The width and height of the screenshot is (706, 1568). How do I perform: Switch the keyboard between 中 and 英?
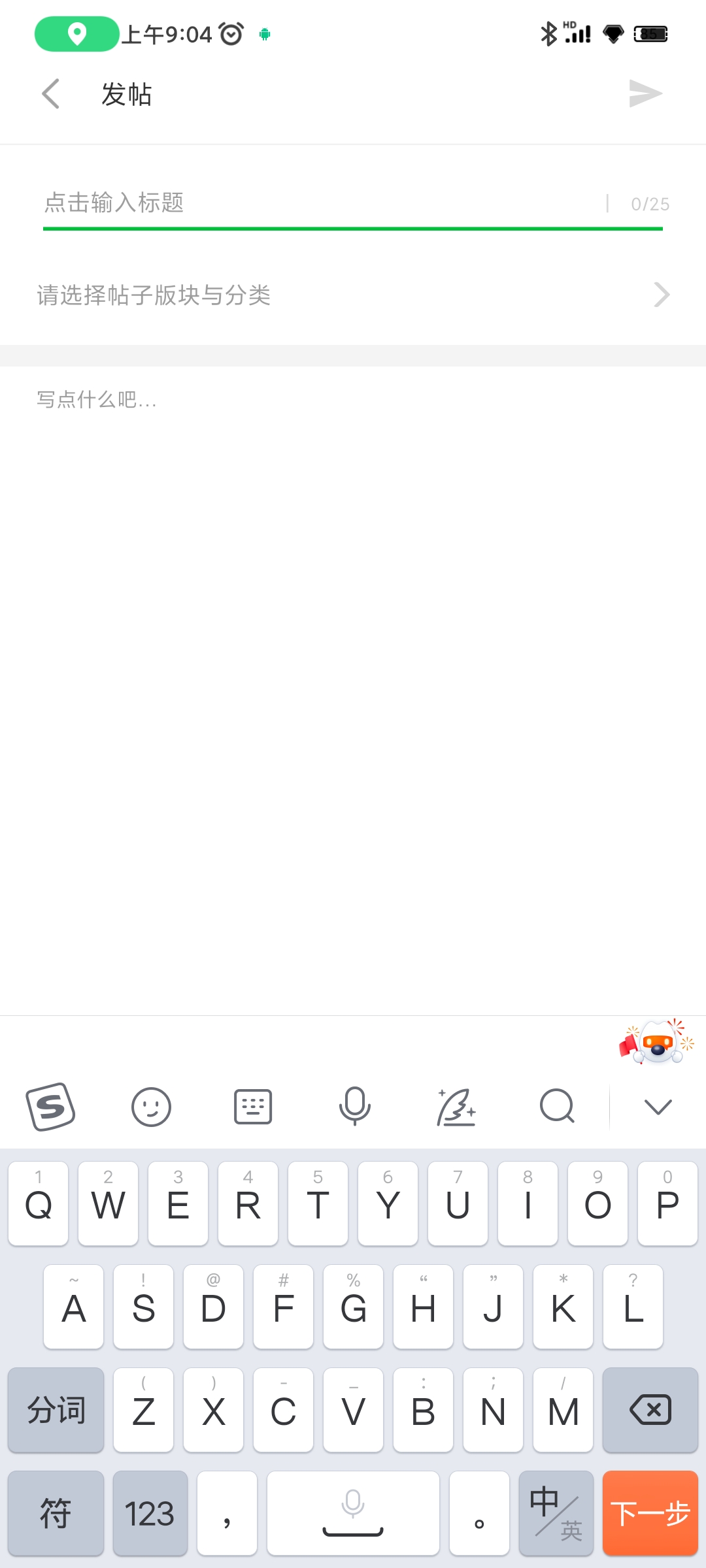[556, 1513]
